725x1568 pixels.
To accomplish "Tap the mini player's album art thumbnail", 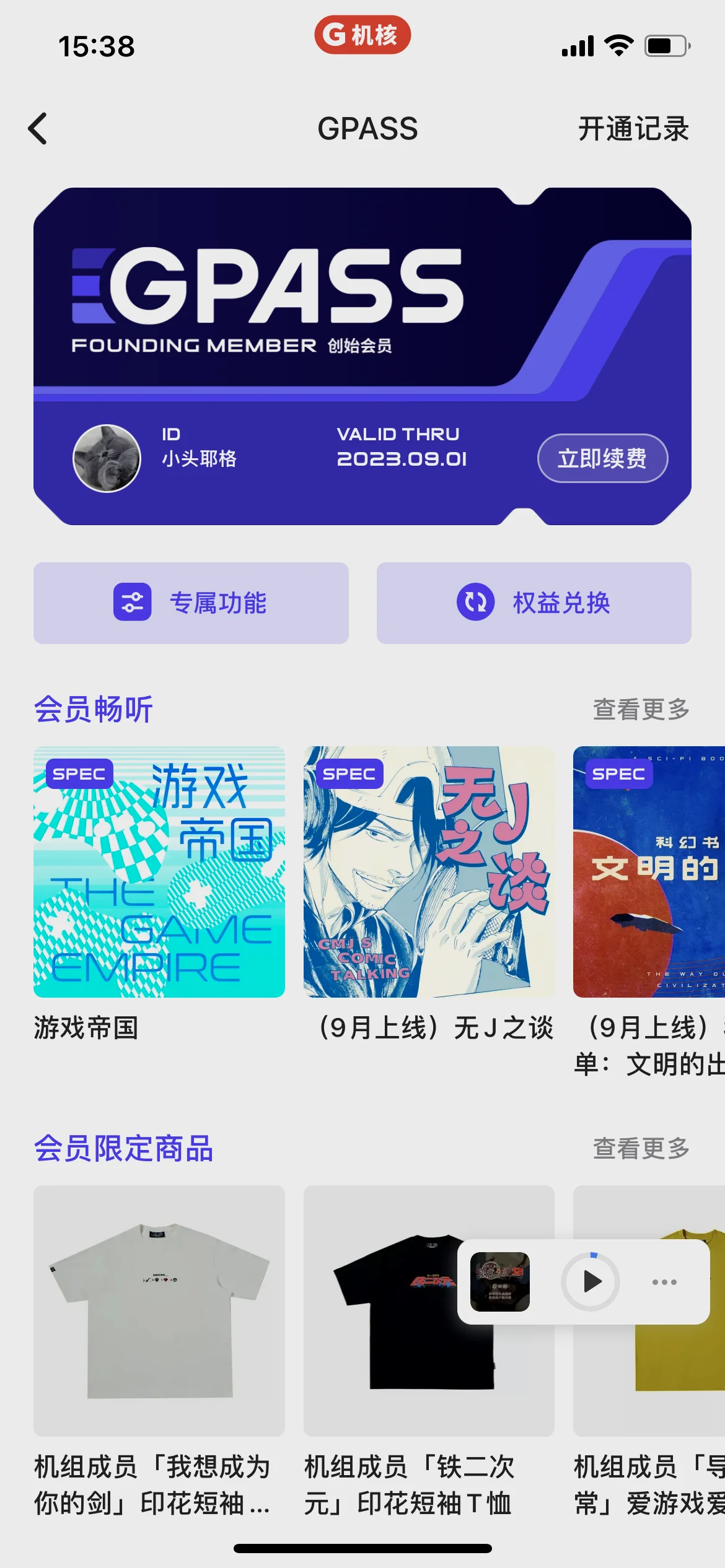I will tap(499, 1283).
